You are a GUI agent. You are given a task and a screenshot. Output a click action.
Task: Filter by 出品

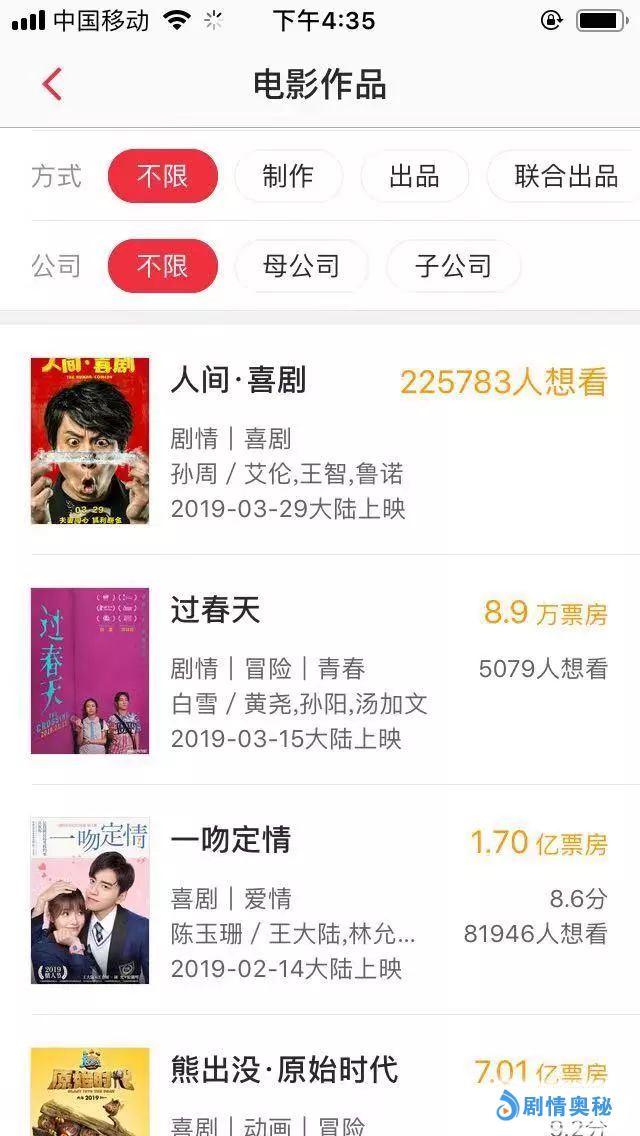pos(414,177)
